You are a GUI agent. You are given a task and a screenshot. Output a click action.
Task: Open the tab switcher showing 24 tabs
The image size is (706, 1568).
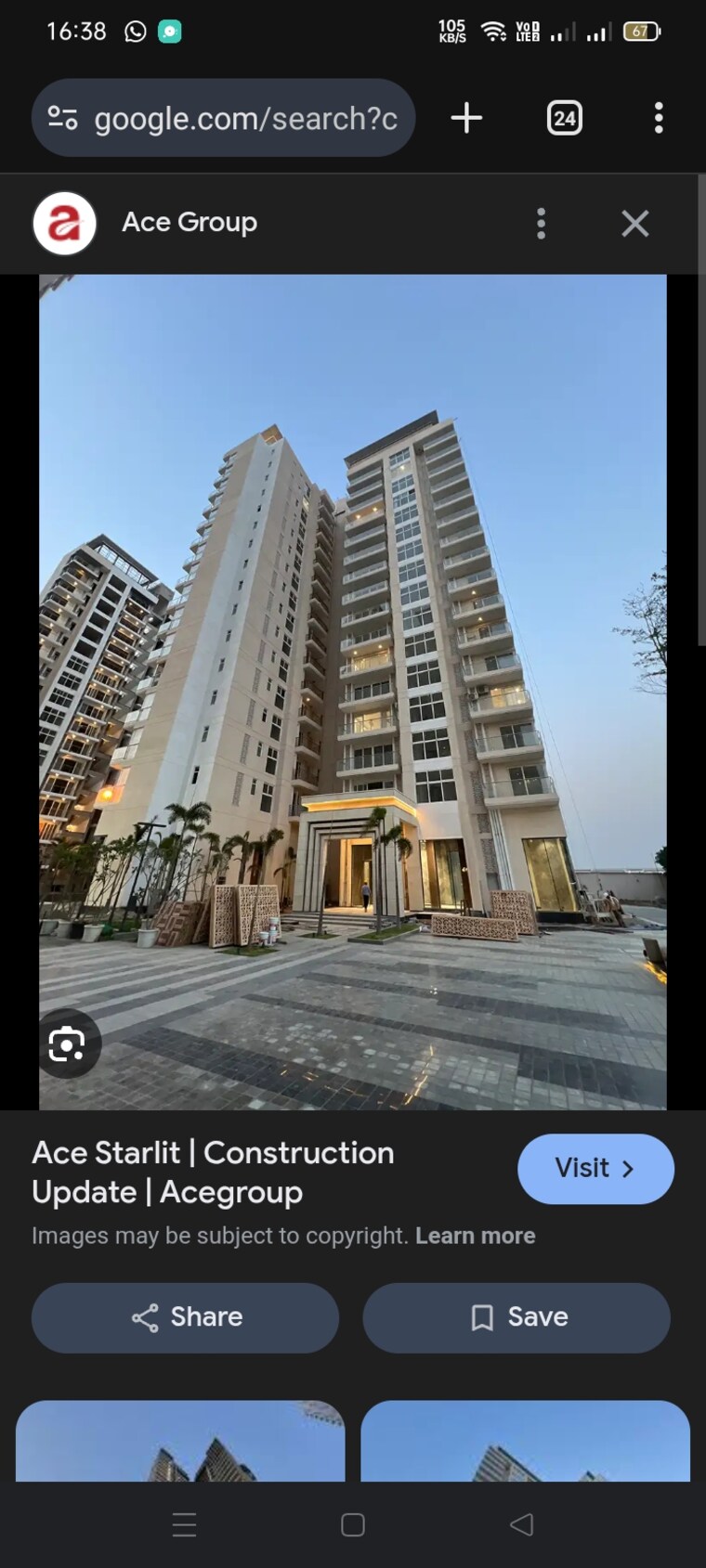click(564, 118)
